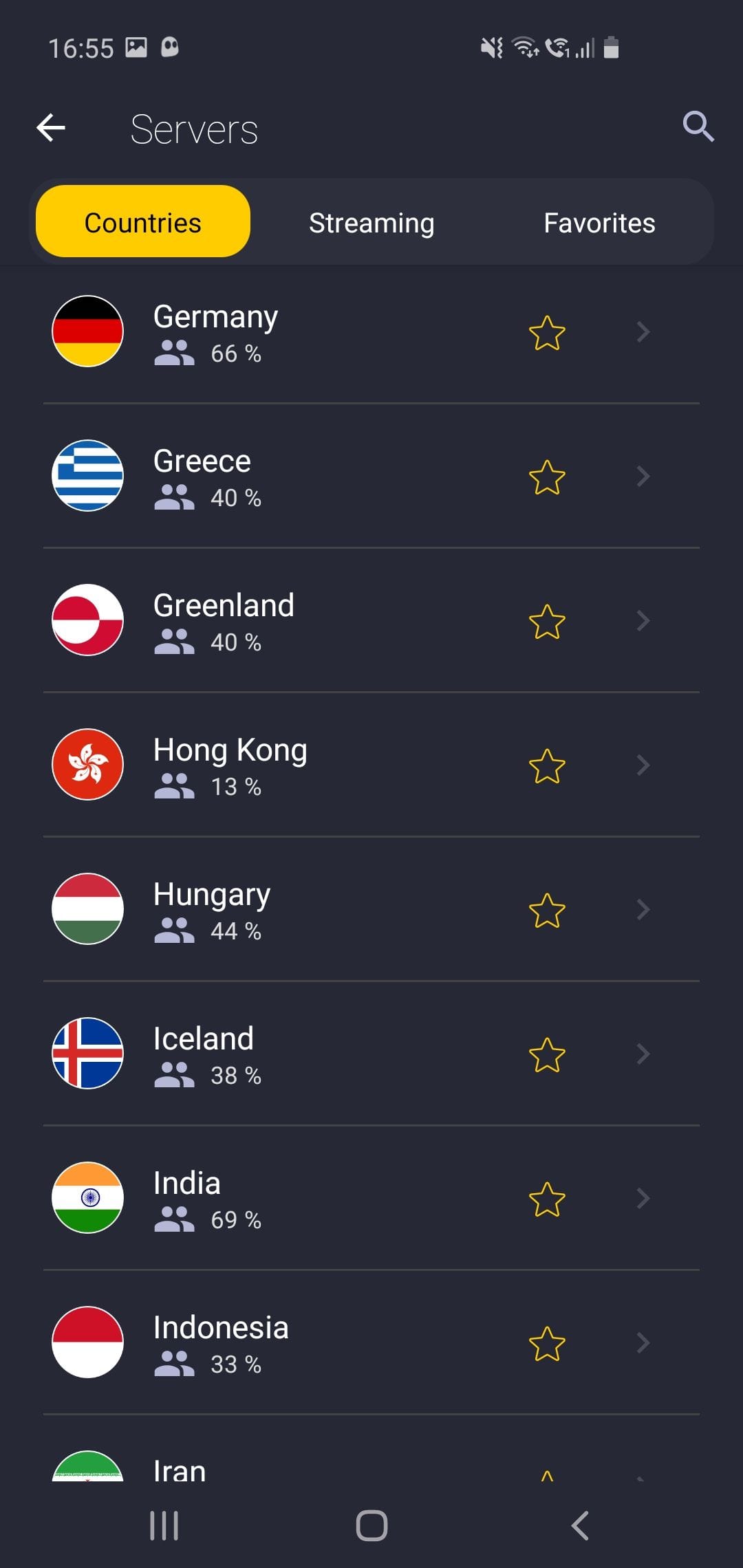The height and width of the screenshot is (1568, 743).
Task: Open recent apps from navigation bar
Action: pyautogui.click(x=164, y=1525)
